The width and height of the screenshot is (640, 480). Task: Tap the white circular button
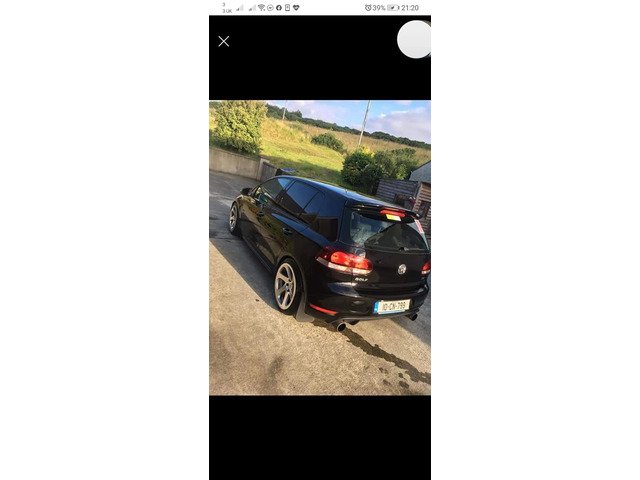click(x=414, y=39)
